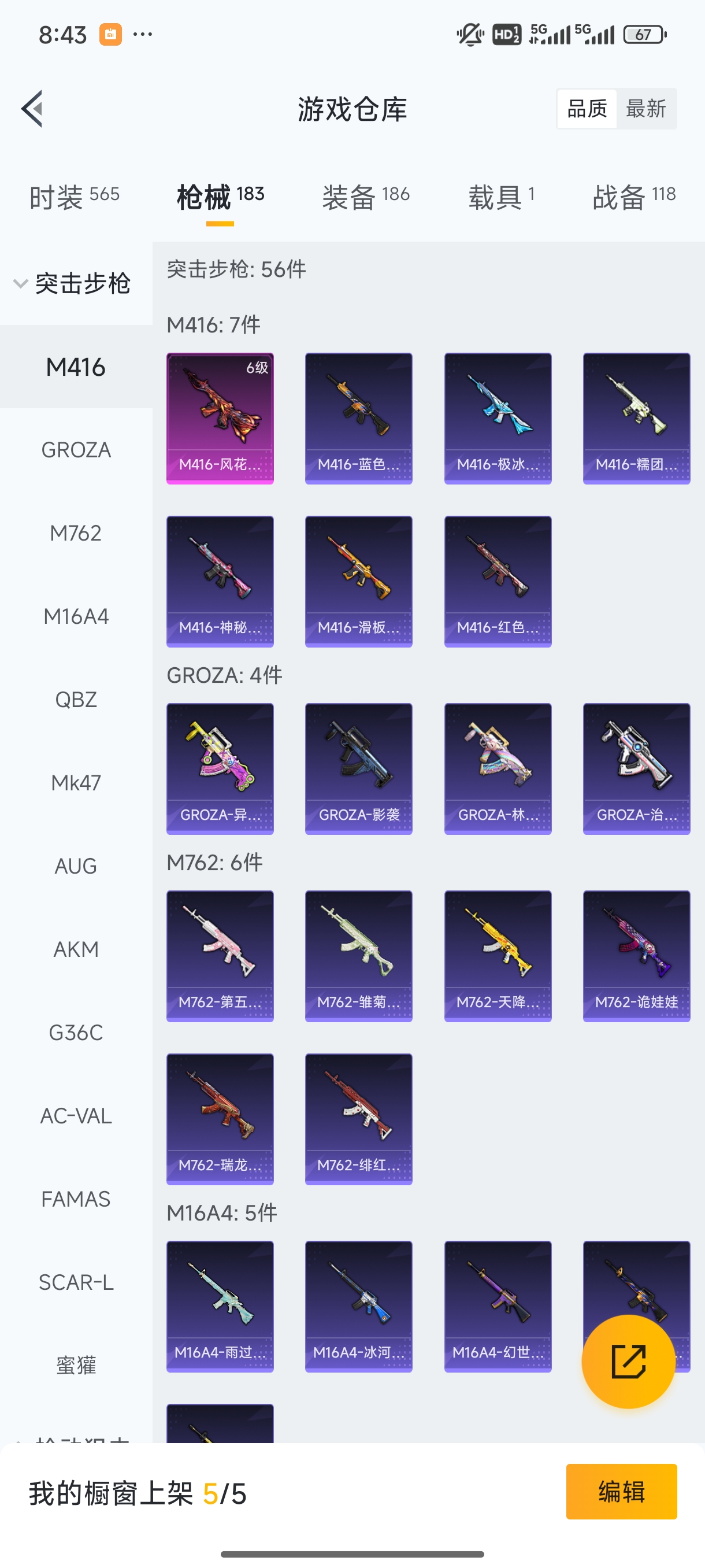The image size is (705, 1568).
Task: Open the M762-诡娃娃 skin card
Action: (x=636, y=956)
